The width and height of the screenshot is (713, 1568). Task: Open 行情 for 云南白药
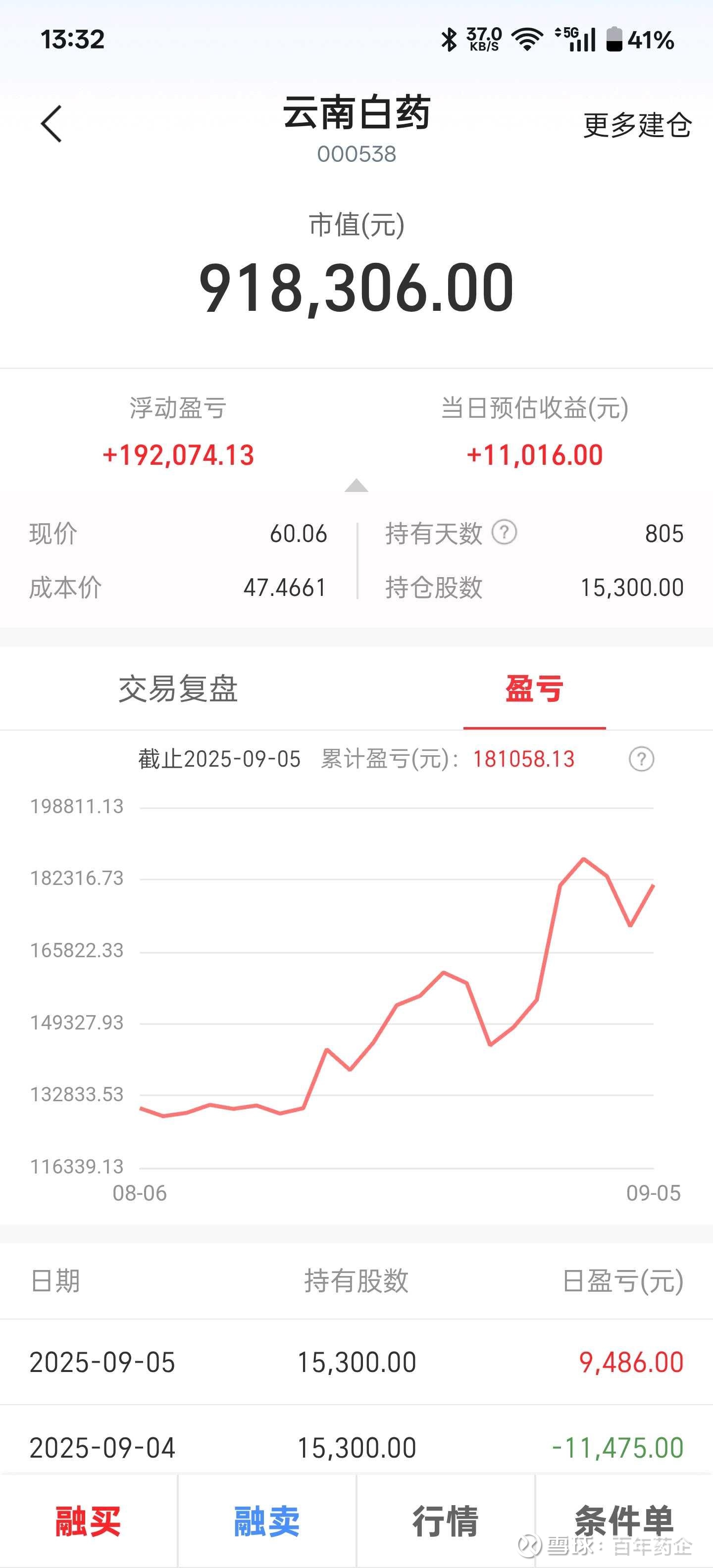445,1521
